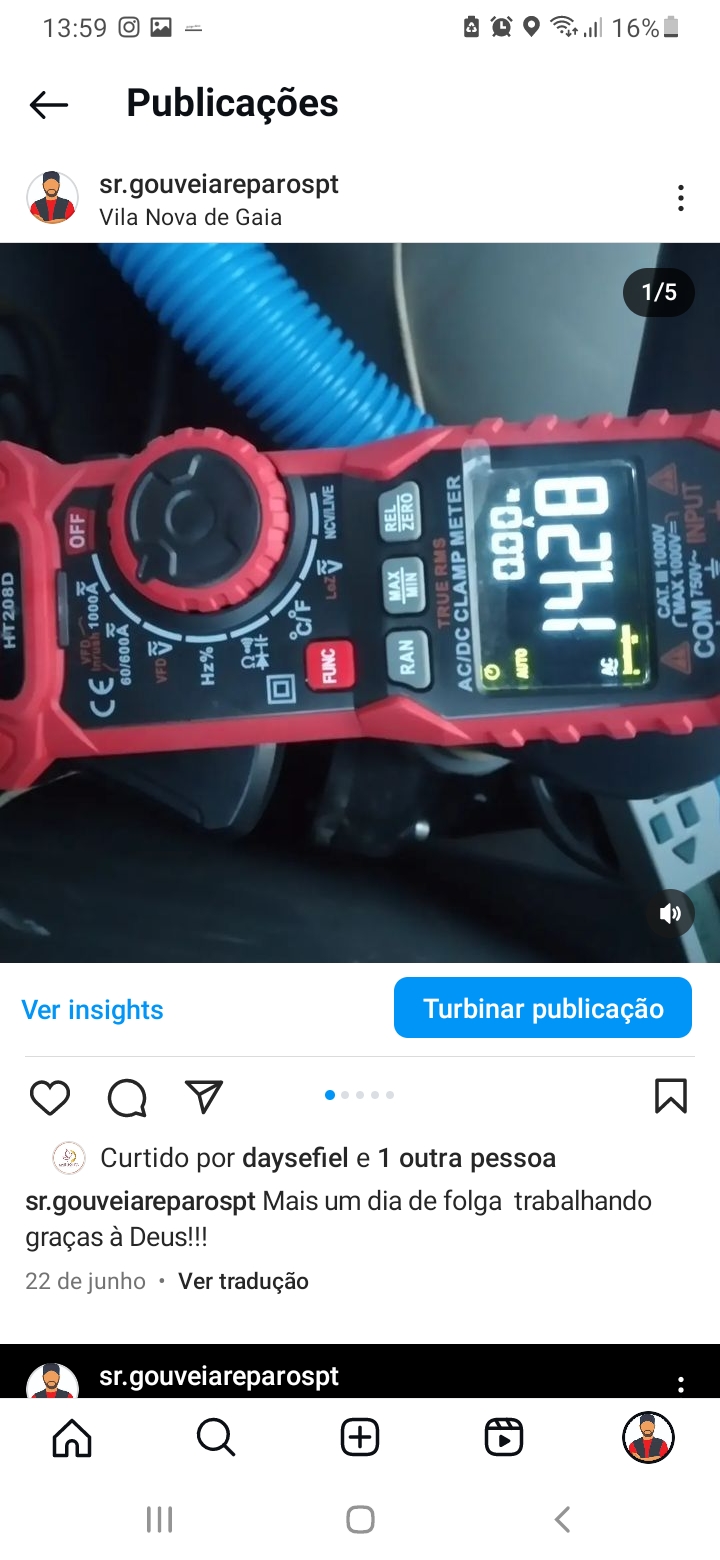Like the clamp meter post
Image resolution: width=720 pixels, height=1560 pixels.
point(49,1097)
